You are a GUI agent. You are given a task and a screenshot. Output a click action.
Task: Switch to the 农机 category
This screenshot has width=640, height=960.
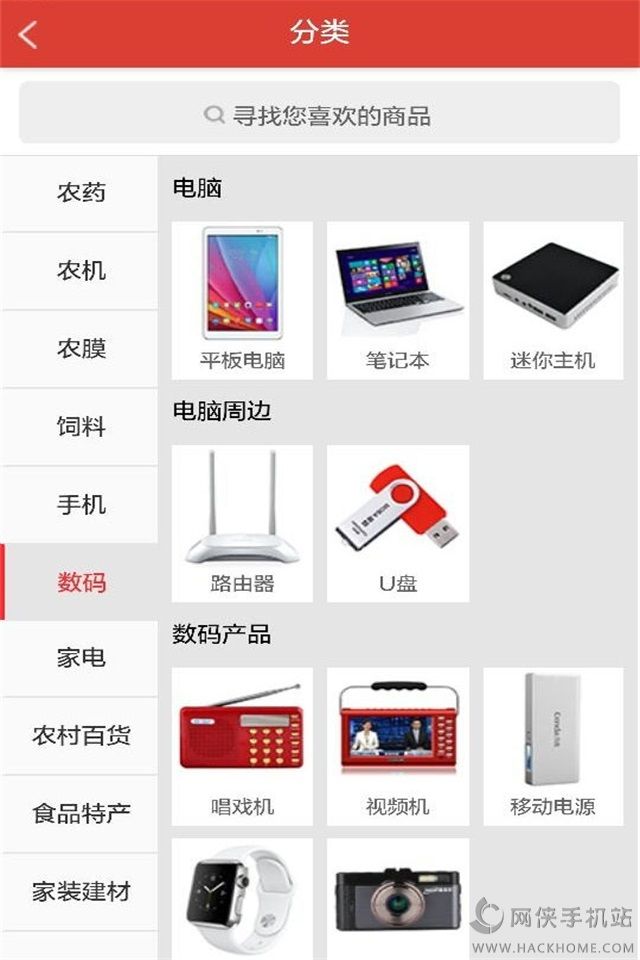[80, 271]
